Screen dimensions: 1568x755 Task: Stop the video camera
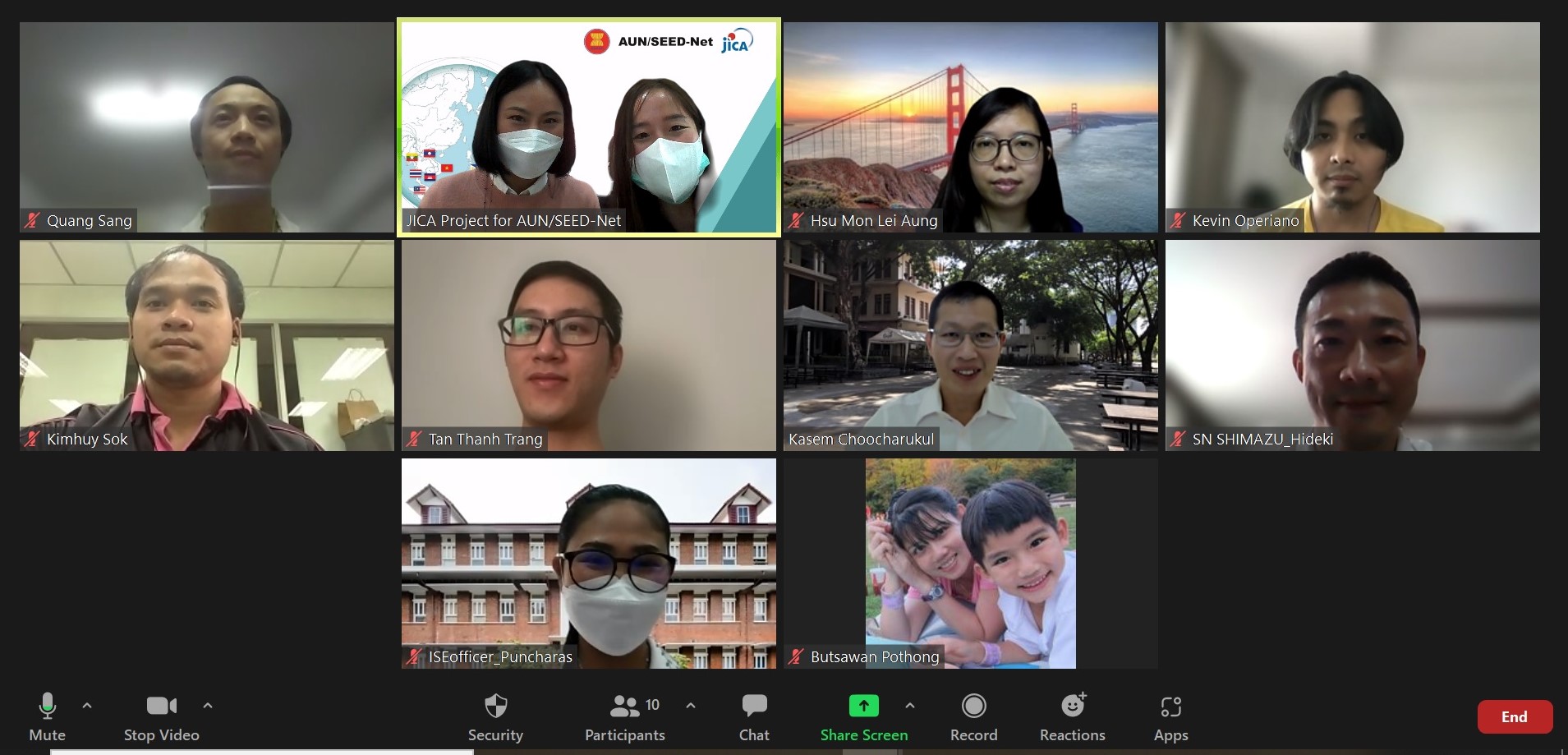(x=161, y=716)
